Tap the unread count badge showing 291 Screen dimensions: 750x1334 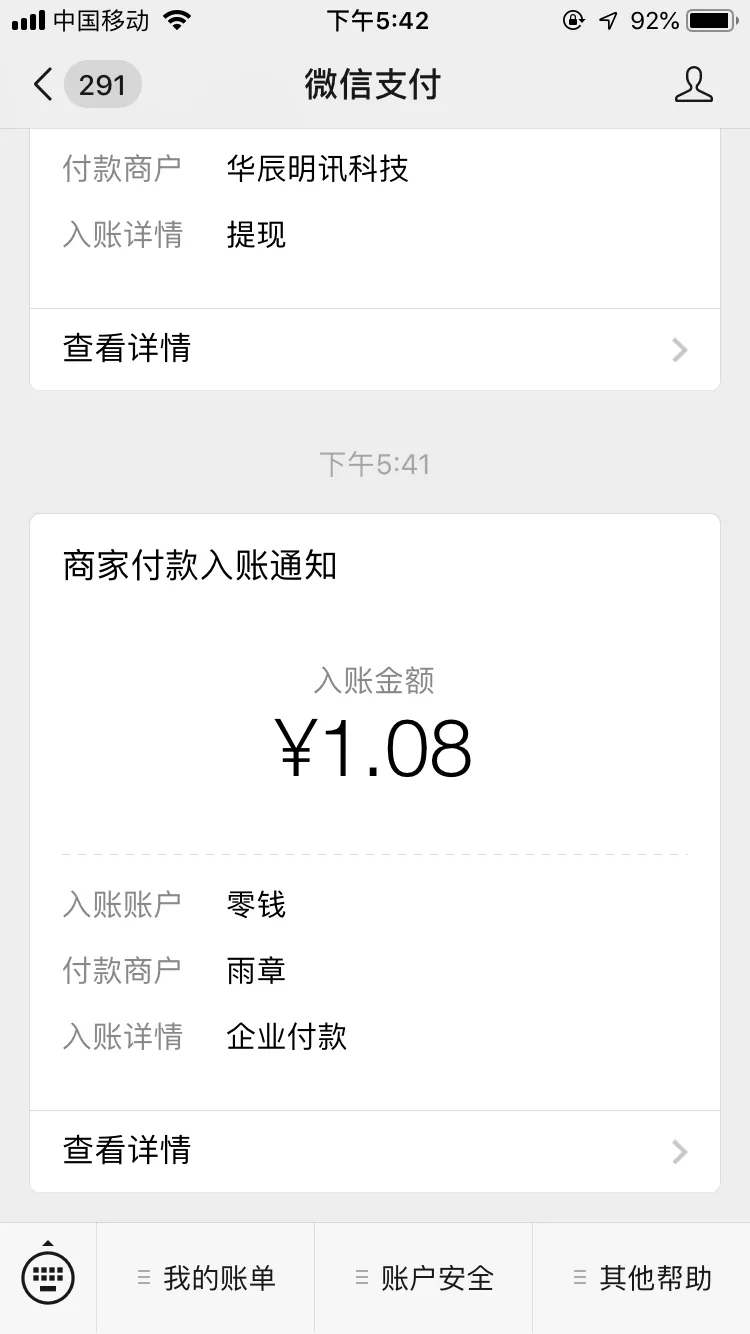pos(102,85)
